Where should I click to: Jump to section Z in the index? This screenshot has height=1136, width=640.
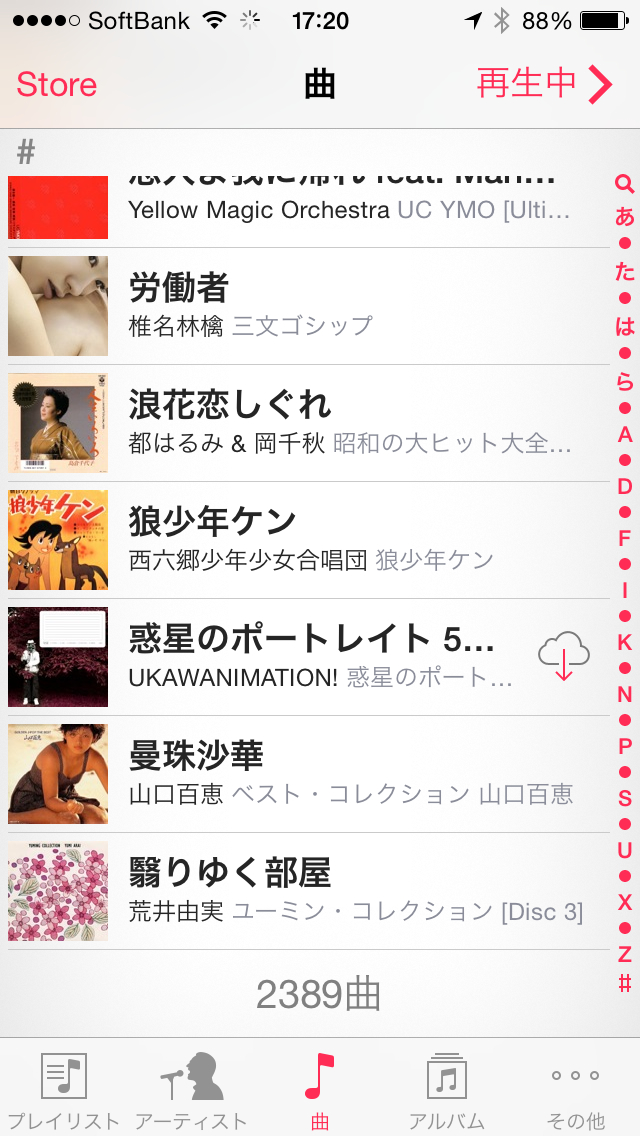click(625, 954)
